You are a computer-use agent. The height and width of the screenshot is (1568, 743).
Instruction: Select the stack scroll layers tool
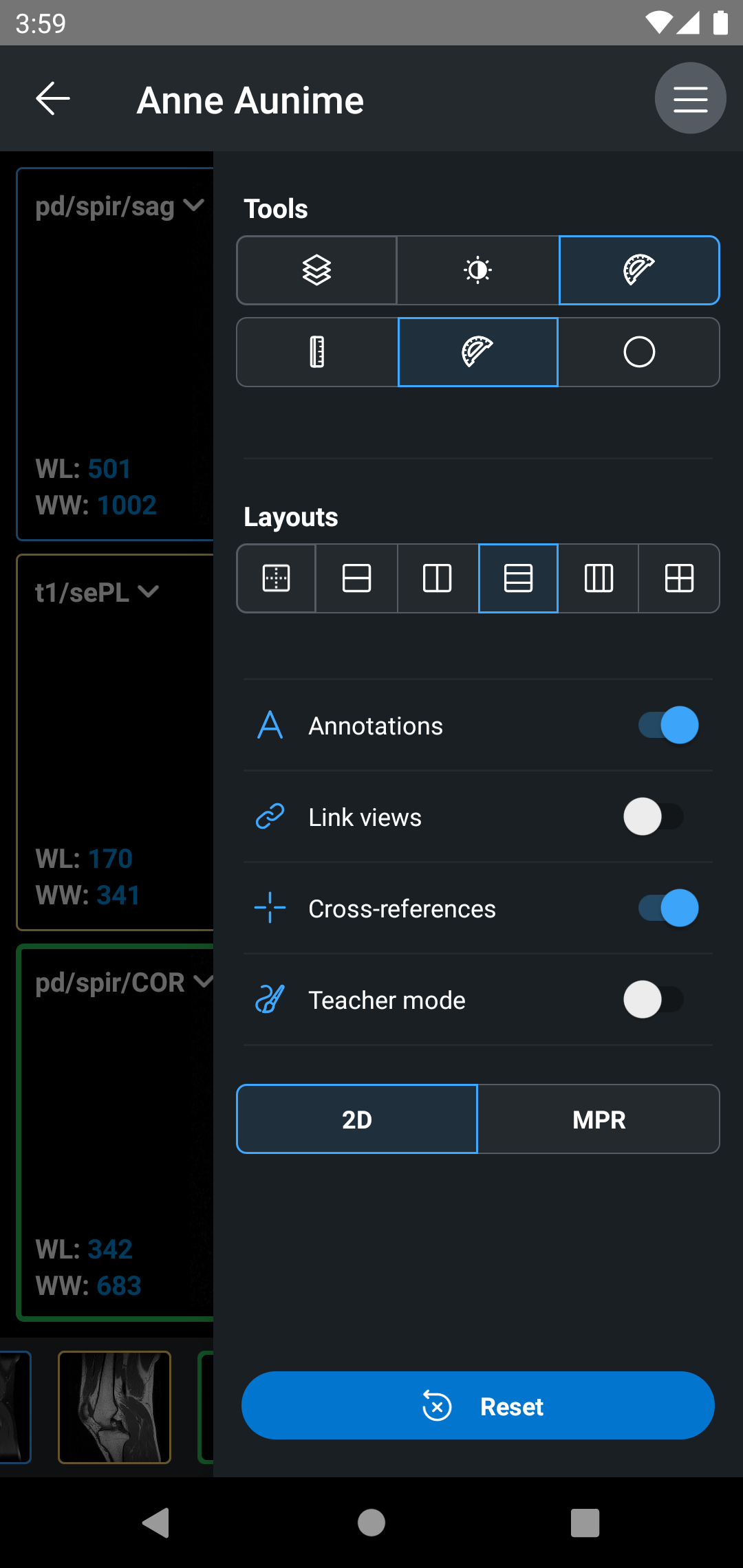coord(316,270)
